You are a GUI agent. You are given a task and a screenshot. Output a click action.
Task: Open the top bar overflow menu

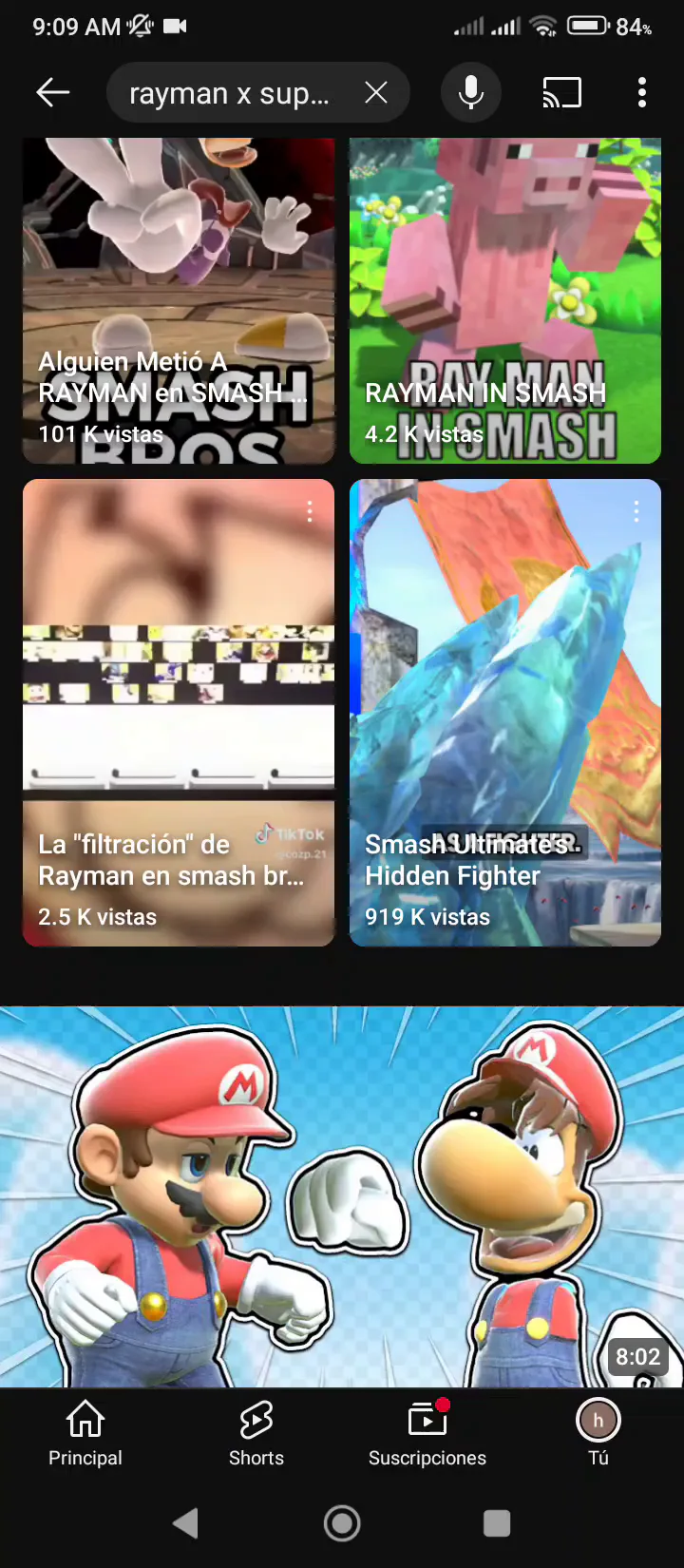[642, 92]
